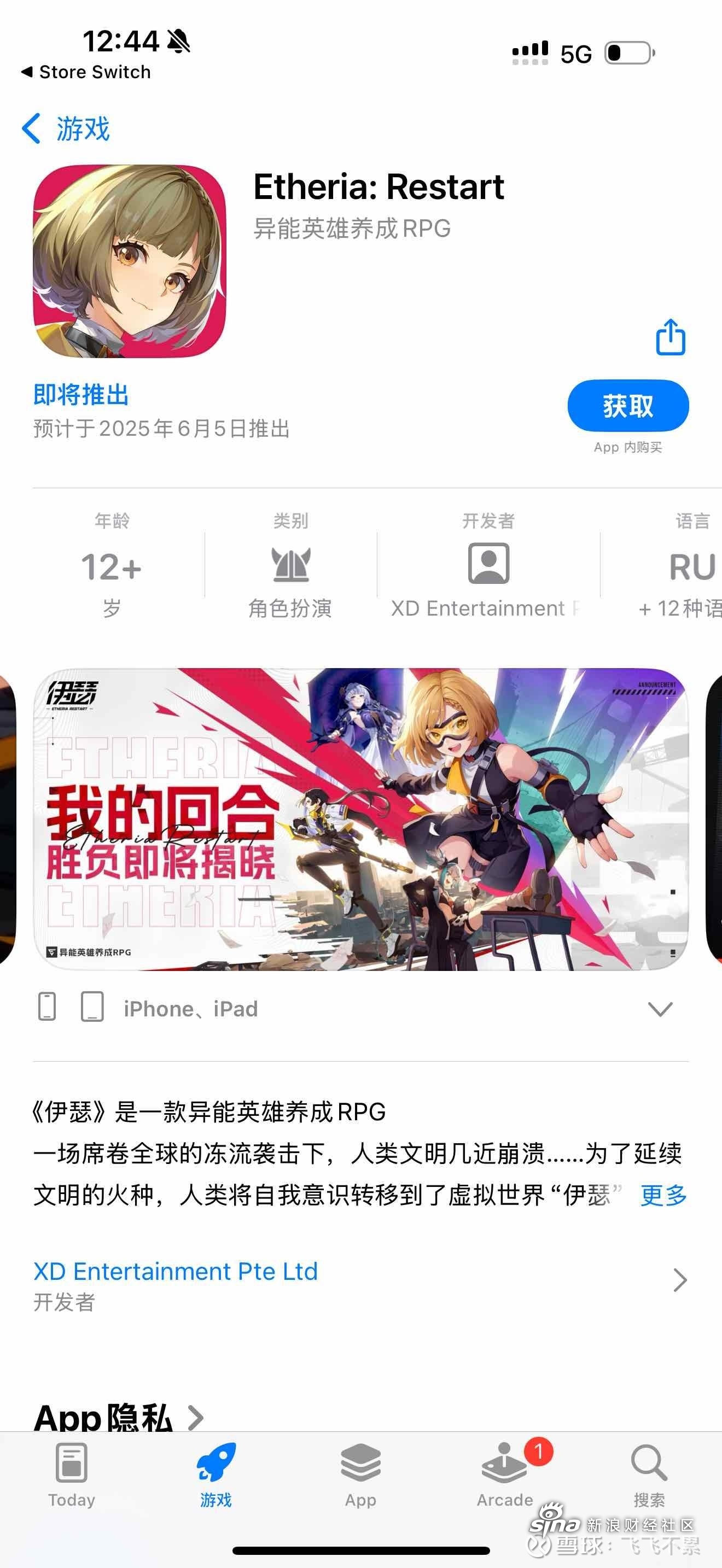The image size is (722, 1568).
Task: Open the game screenshot with 我的回合
Action: [360, 818]
